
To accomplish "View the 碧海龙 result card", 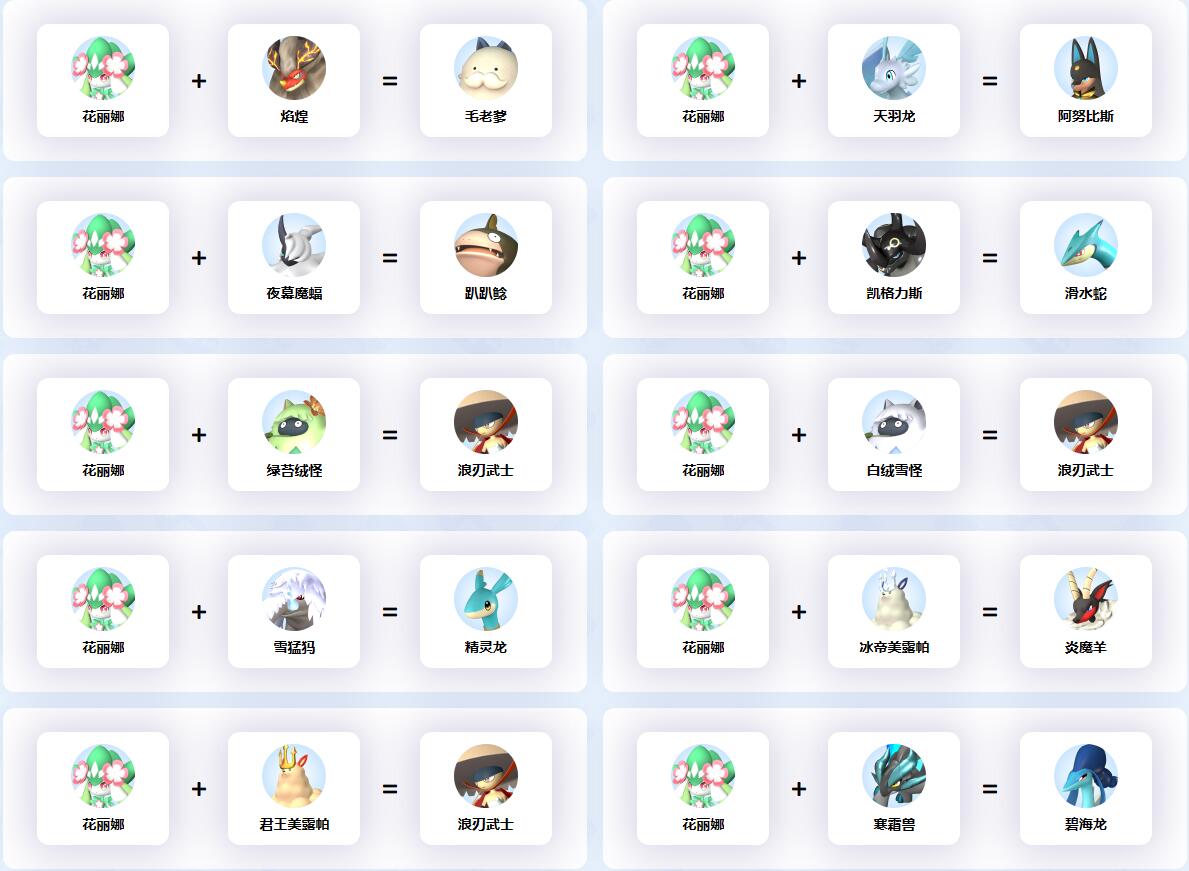I will pos(1086,789).
